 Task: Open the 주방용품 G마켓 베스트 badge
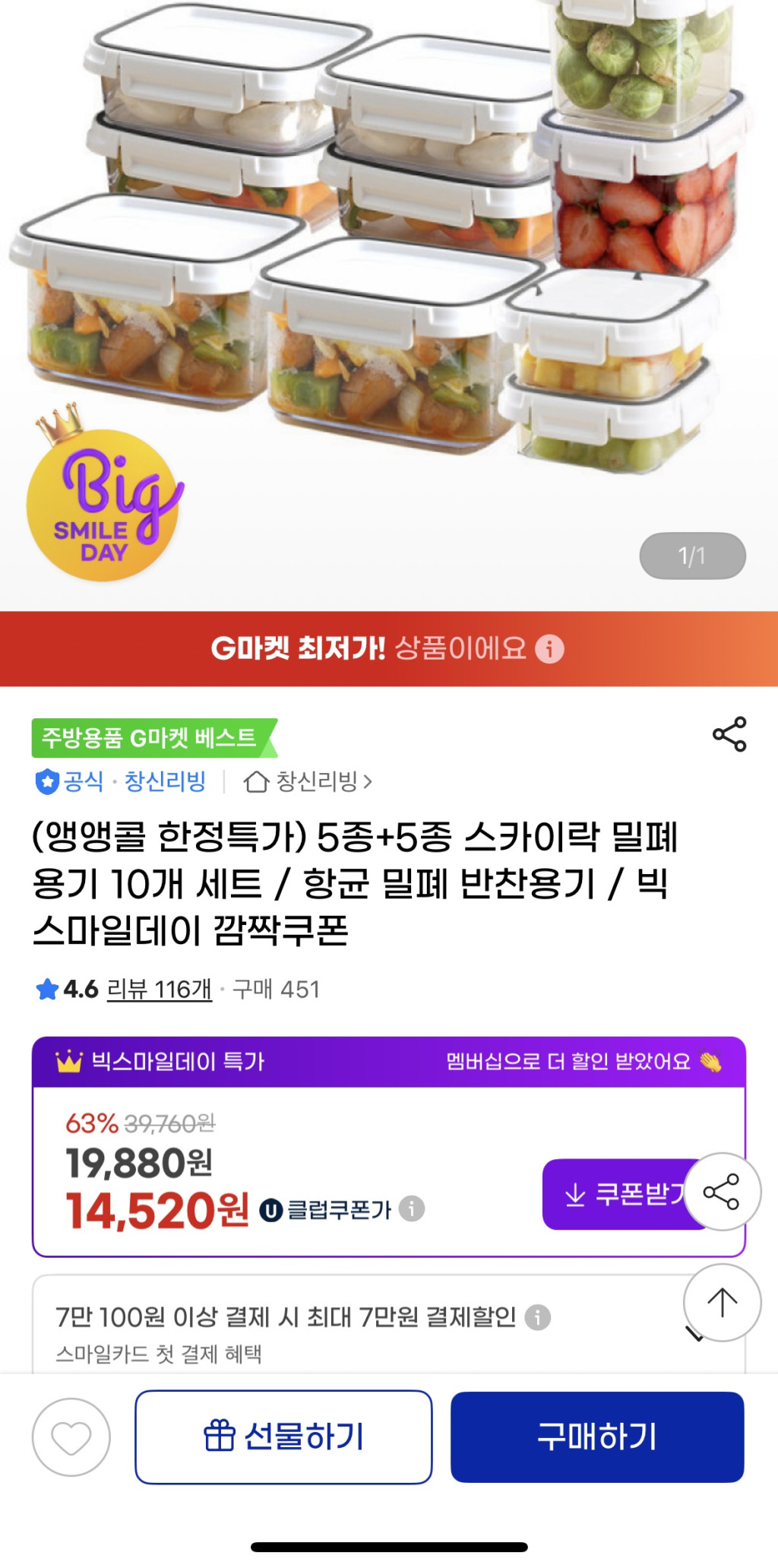pyautogui.click(x=150, y=738)
